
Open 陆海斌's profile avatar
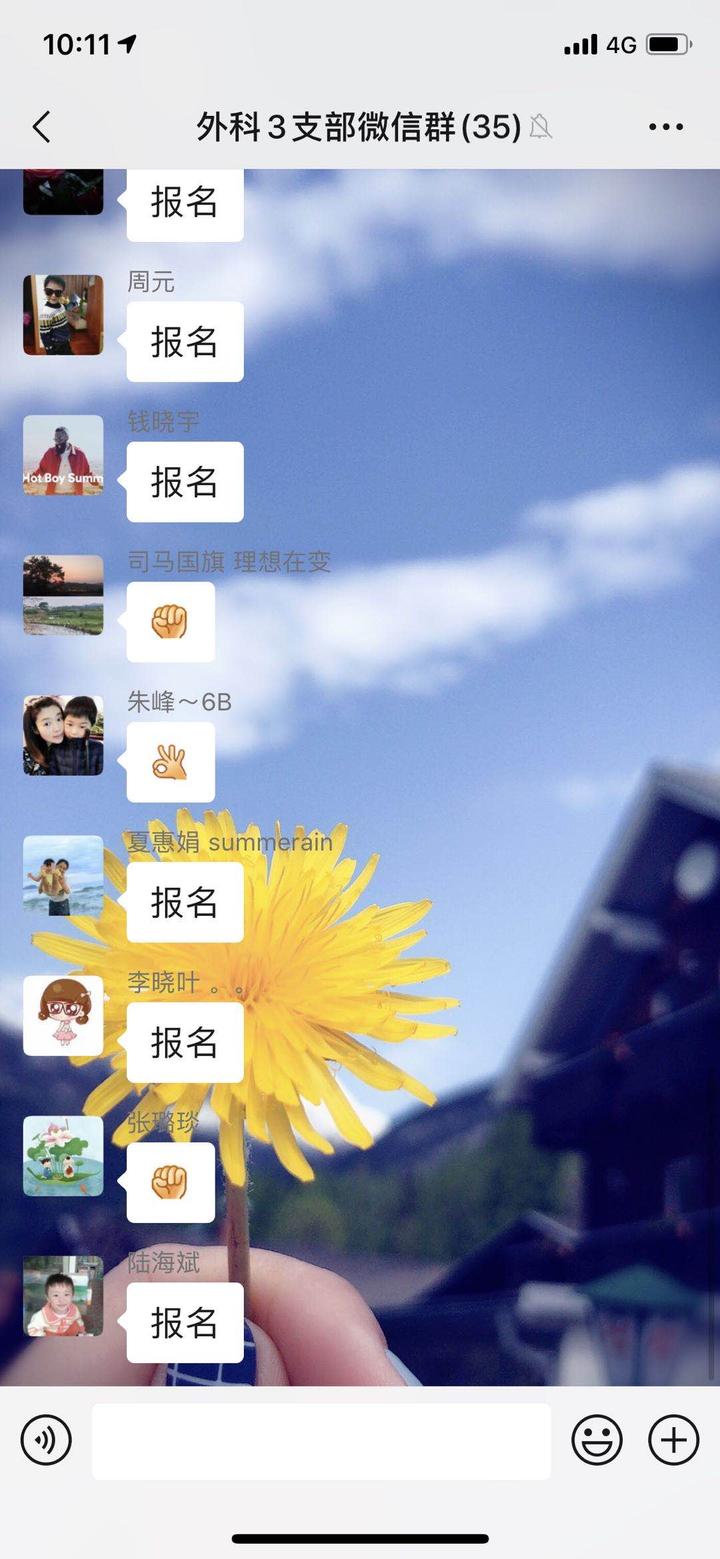point(63,1296)
